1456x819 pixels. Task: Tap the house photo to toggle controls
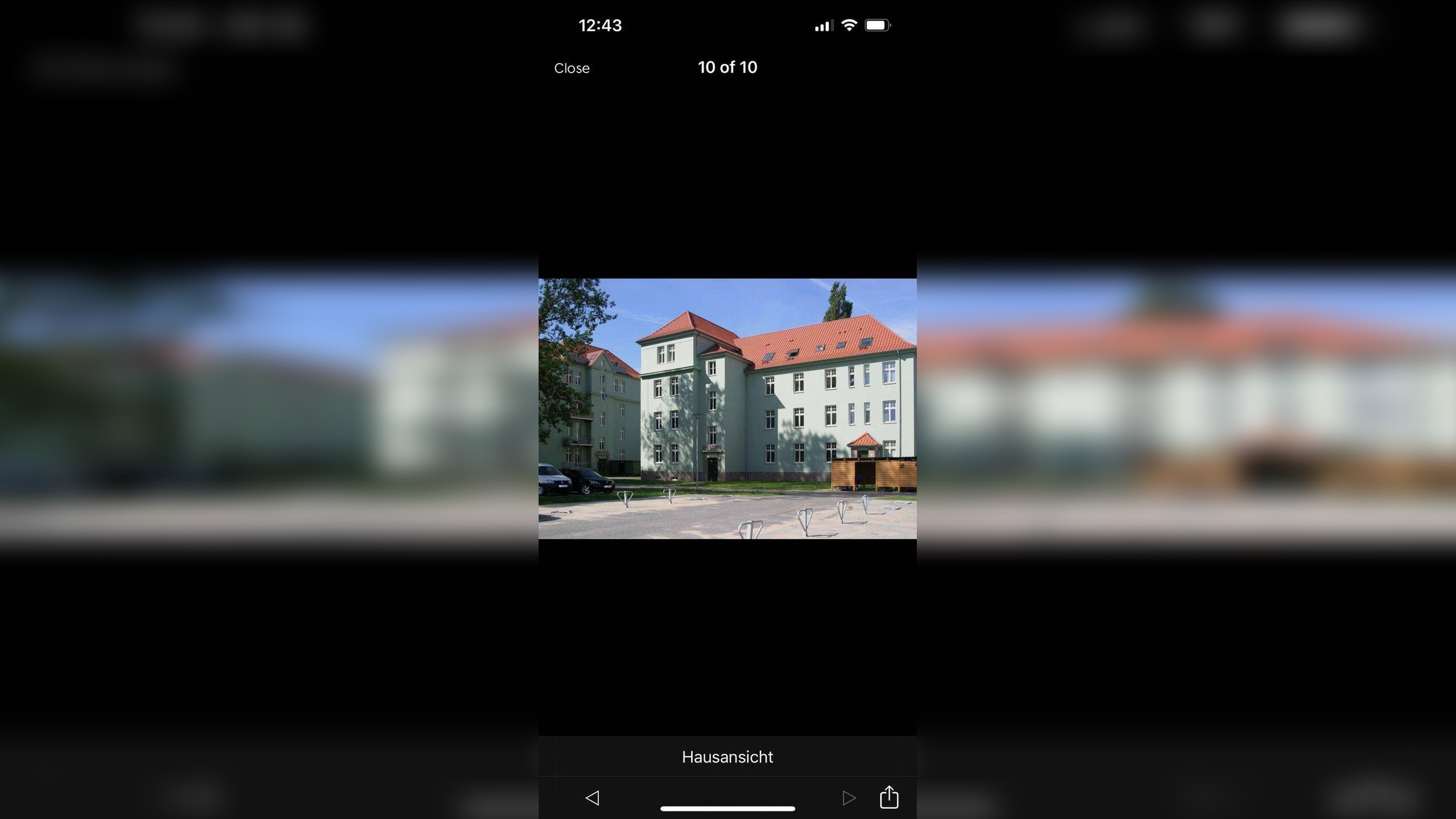coord(727,408)
